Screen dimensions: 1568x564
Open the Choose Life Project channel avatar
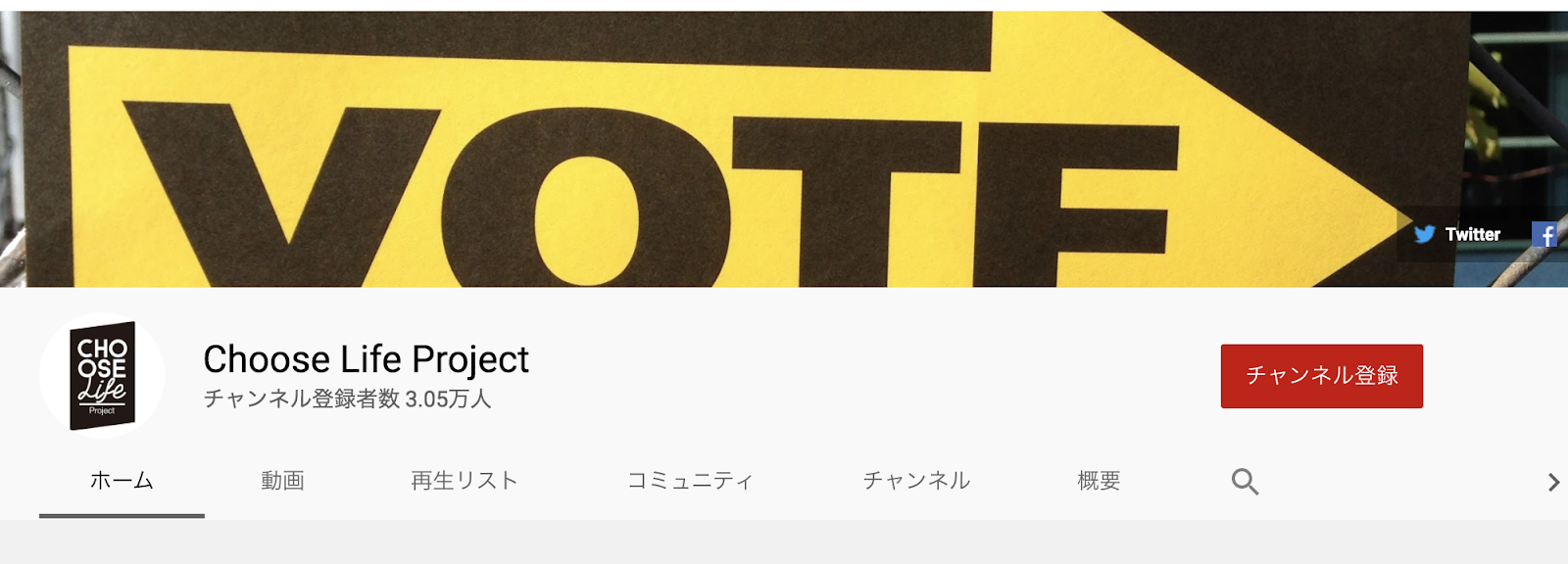click(102, 376)
